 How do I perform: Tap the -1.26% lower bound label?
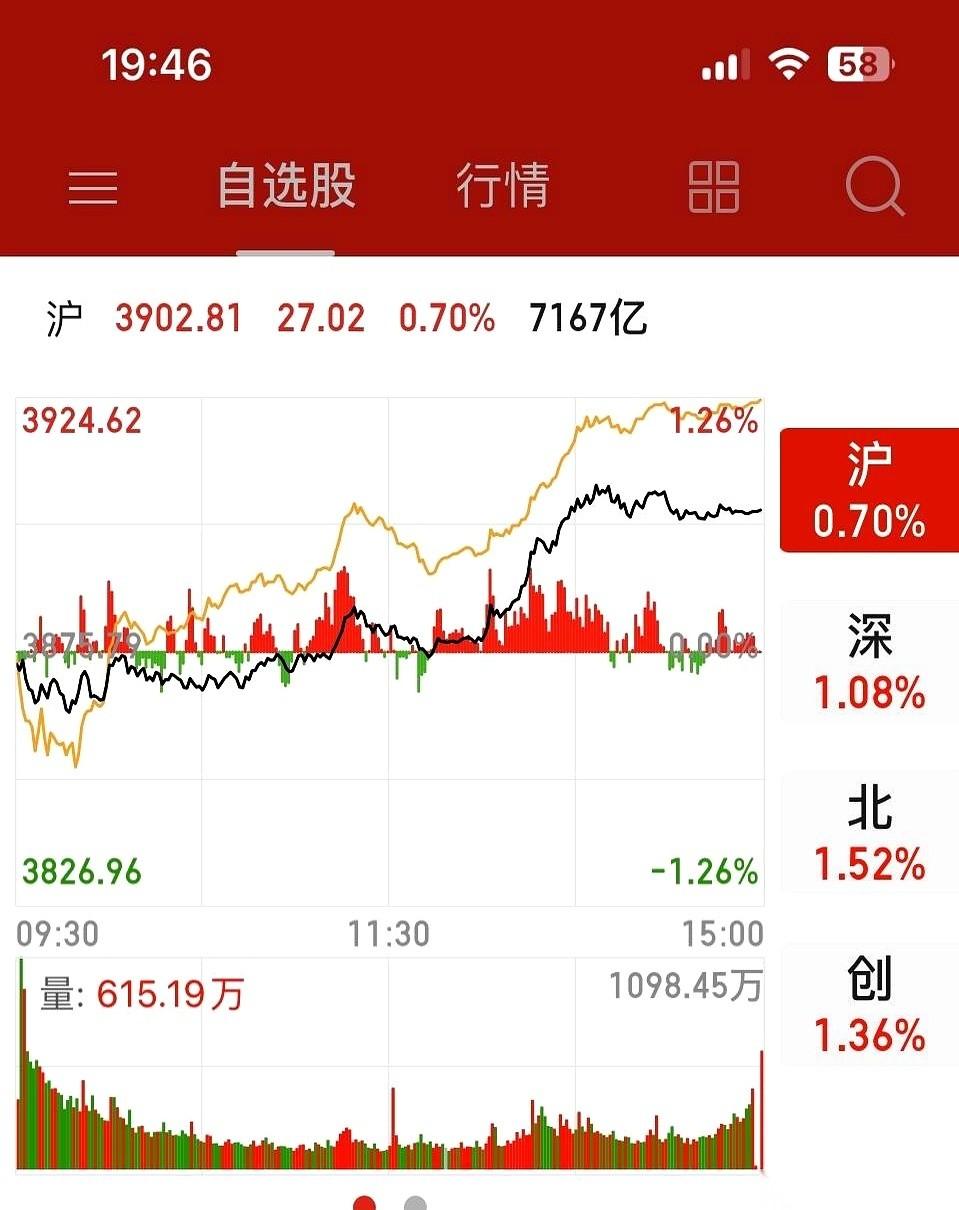[707, 872]
